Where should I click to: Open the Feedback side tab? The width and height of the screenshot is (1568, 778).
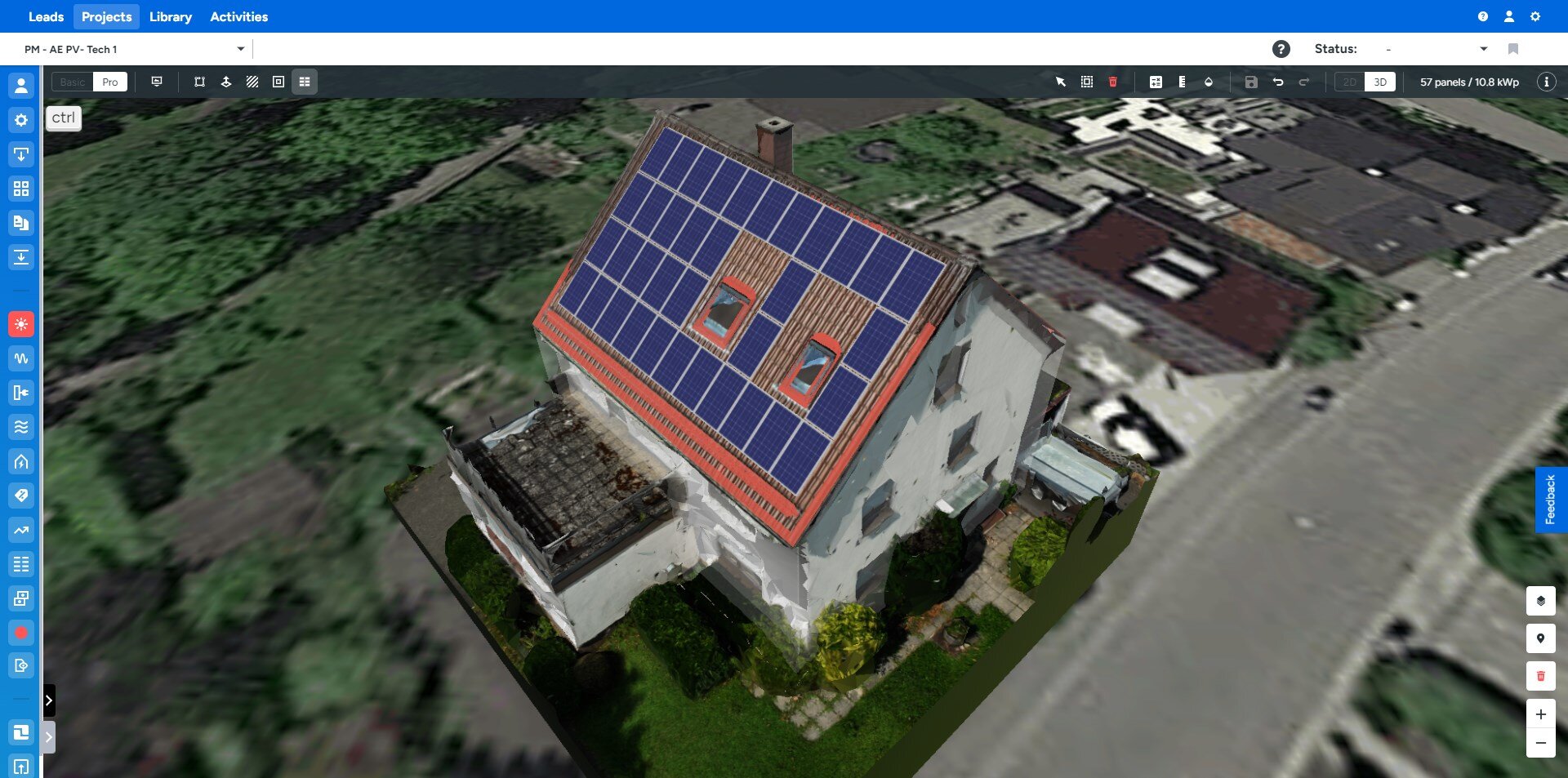coord(1550,500)
